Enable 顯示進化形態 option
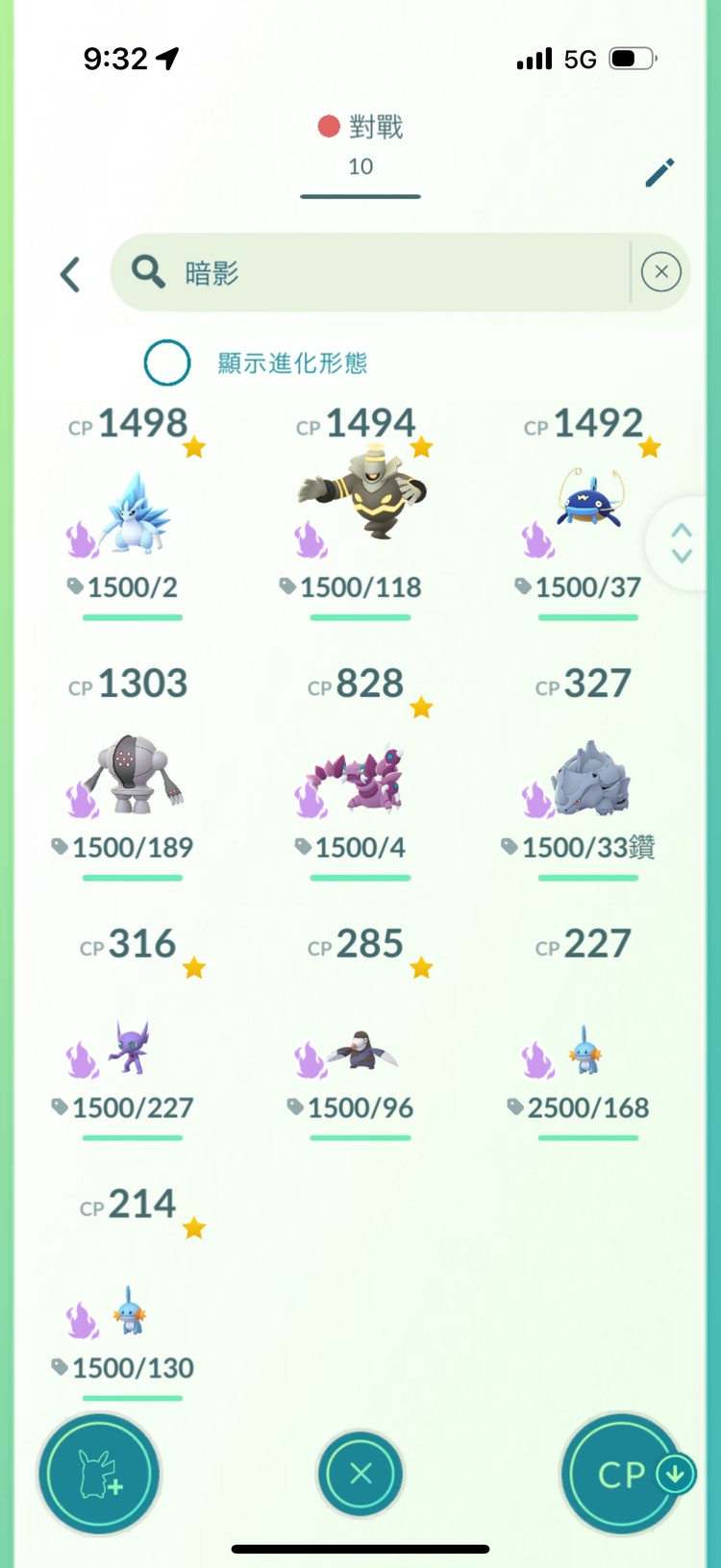This screenshot has height=1568, width=721. [167, 363]
